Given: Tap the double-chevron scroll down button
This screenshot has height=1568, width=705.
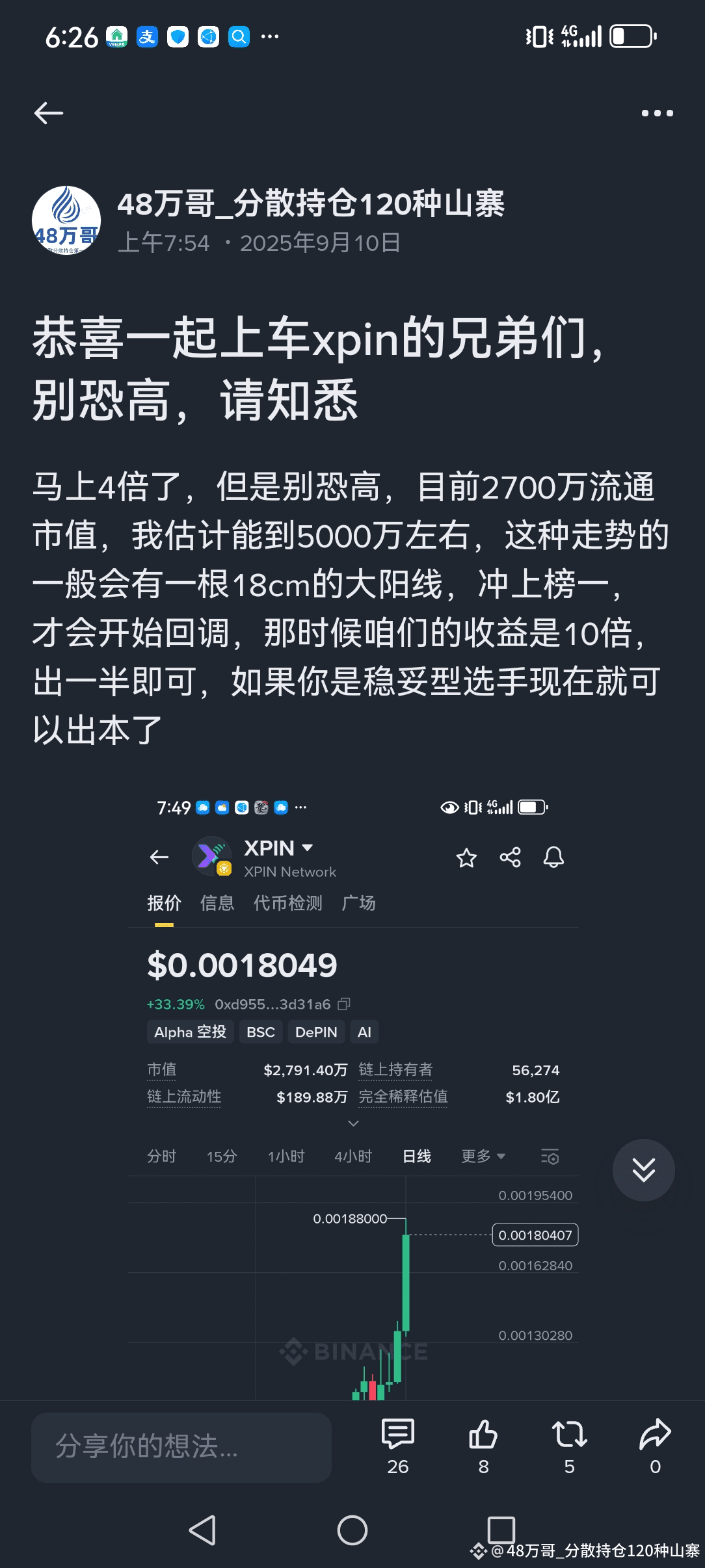Looking at the screenshot, I should (x=643, y=1170).
